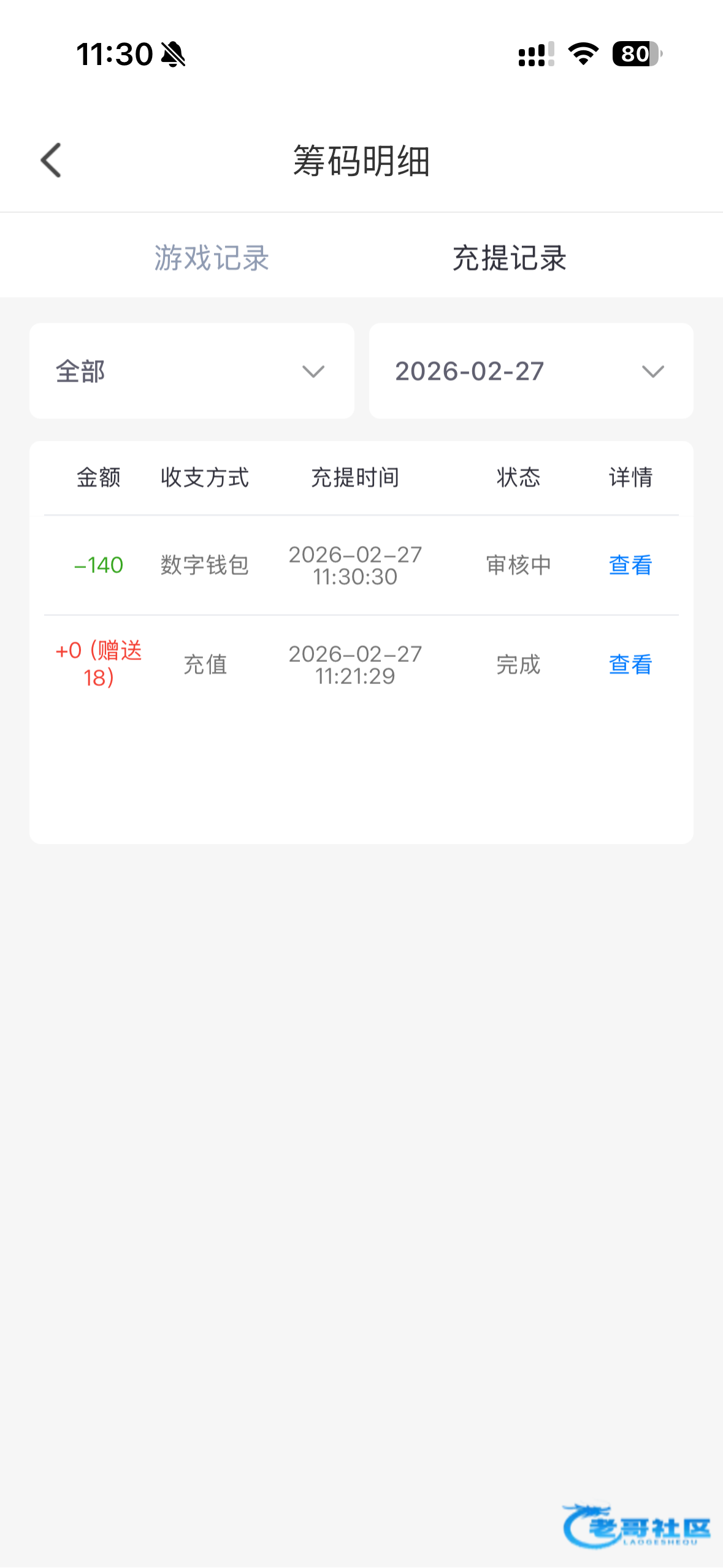Open the 2026-02-27 date picker
This screenshot has width=723, height=1568.
tap(531, 371)
